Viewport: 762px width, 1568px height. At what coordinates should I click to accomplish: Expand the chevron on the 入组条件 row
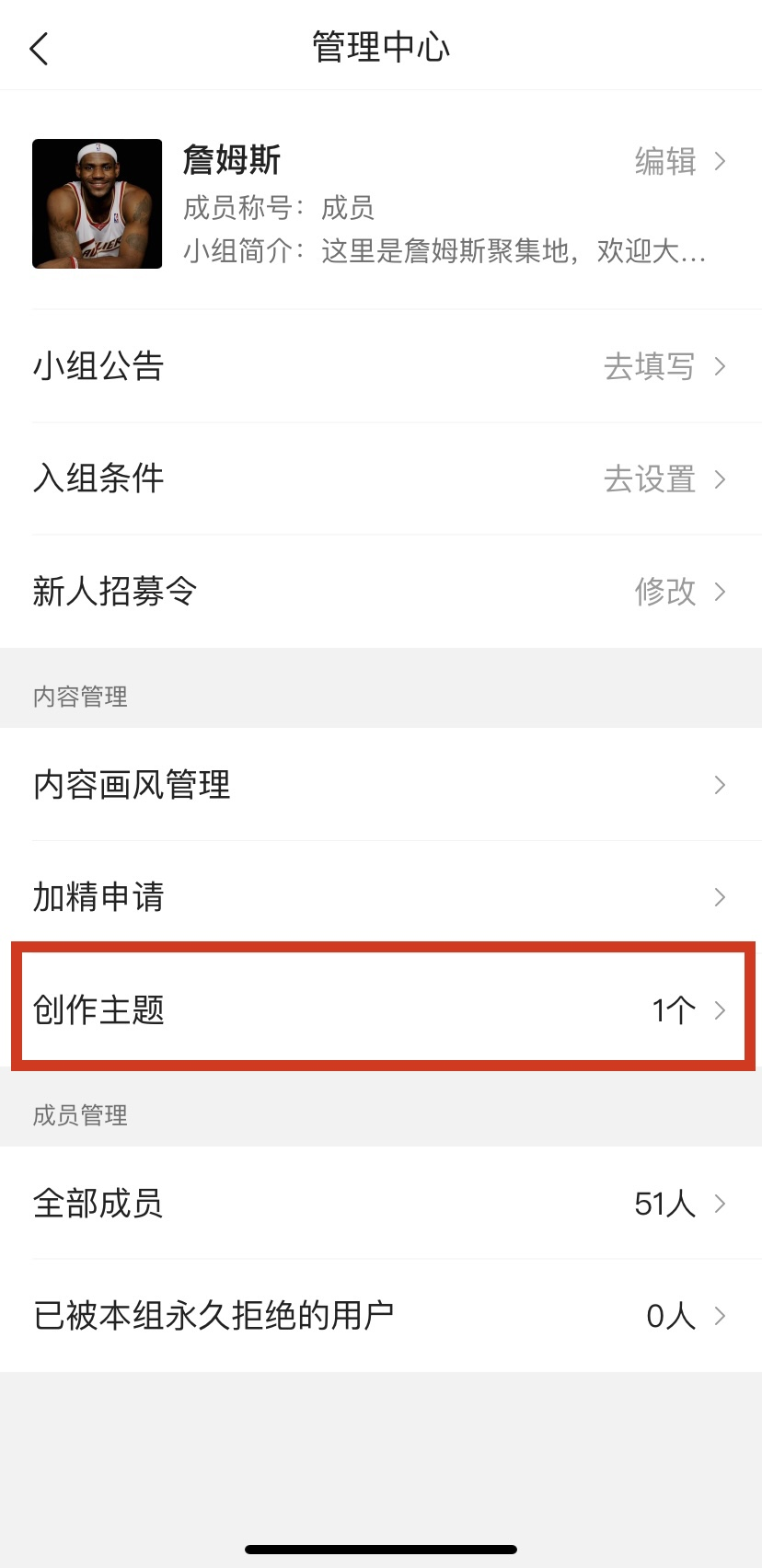pos(721,479)
